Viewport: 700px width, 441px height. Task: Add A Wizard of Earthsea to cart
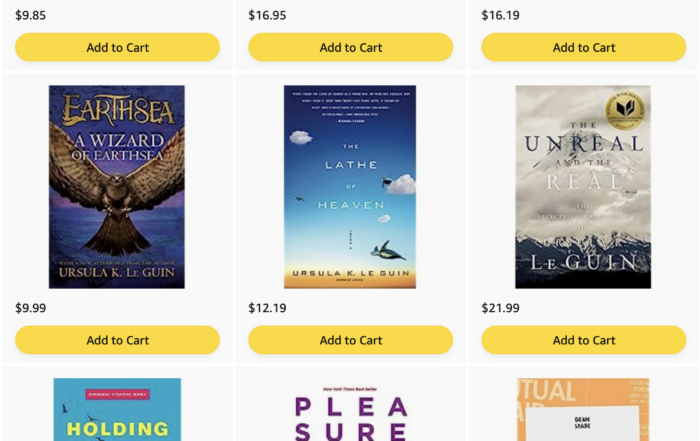click(x=117, y=340)
